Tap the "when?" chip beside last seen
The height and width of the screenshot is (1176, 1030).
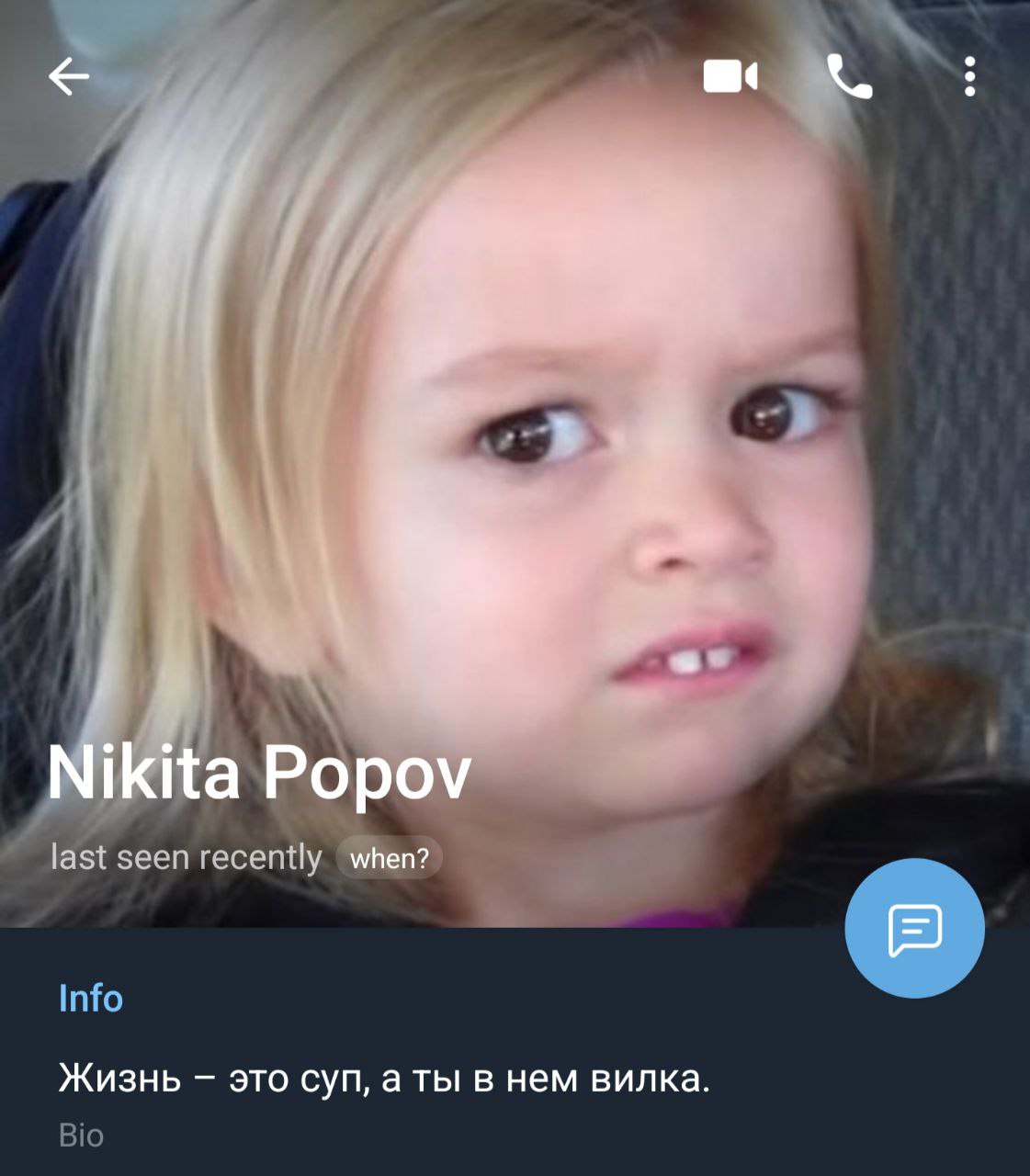[x=390, y=858]
